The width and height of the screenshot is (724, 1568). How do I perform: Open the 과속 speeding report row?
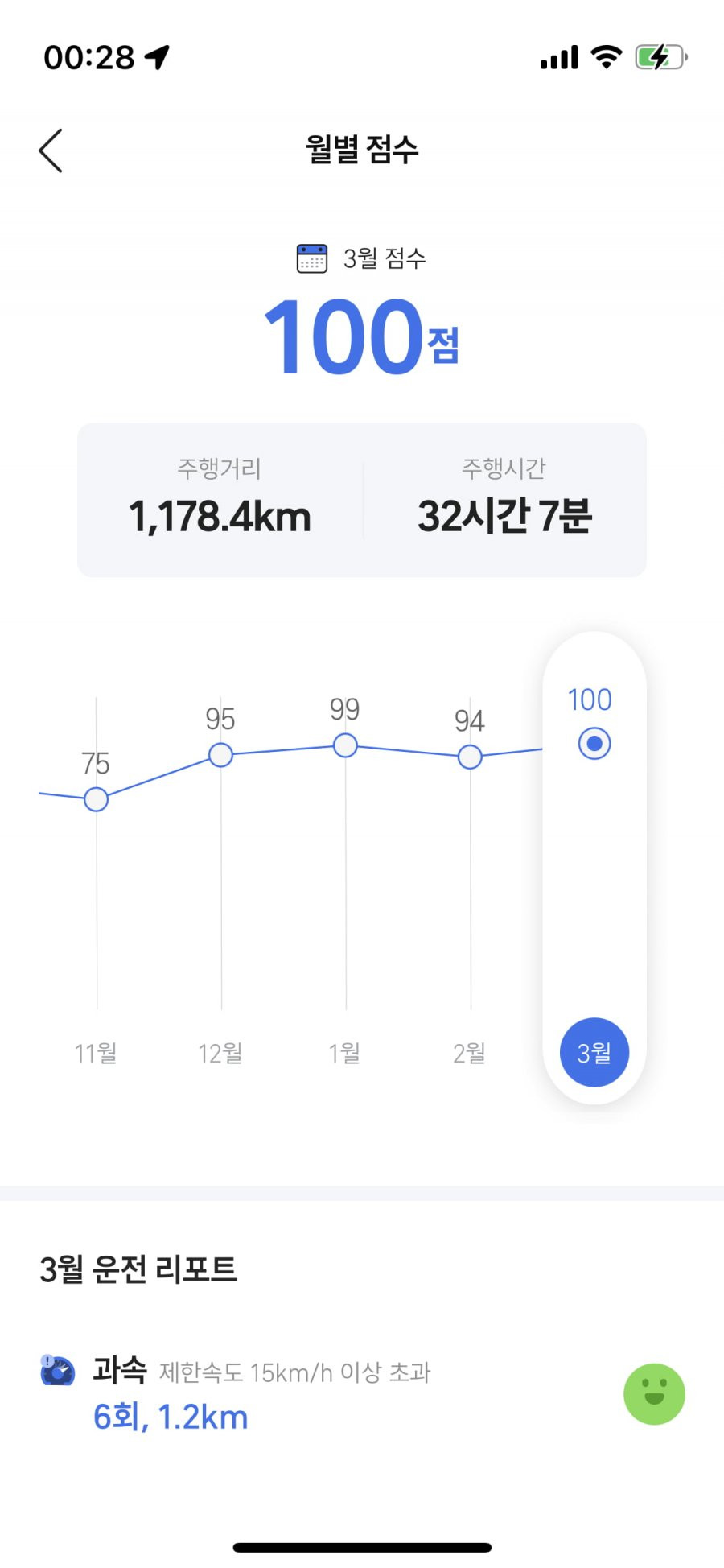361,1394
